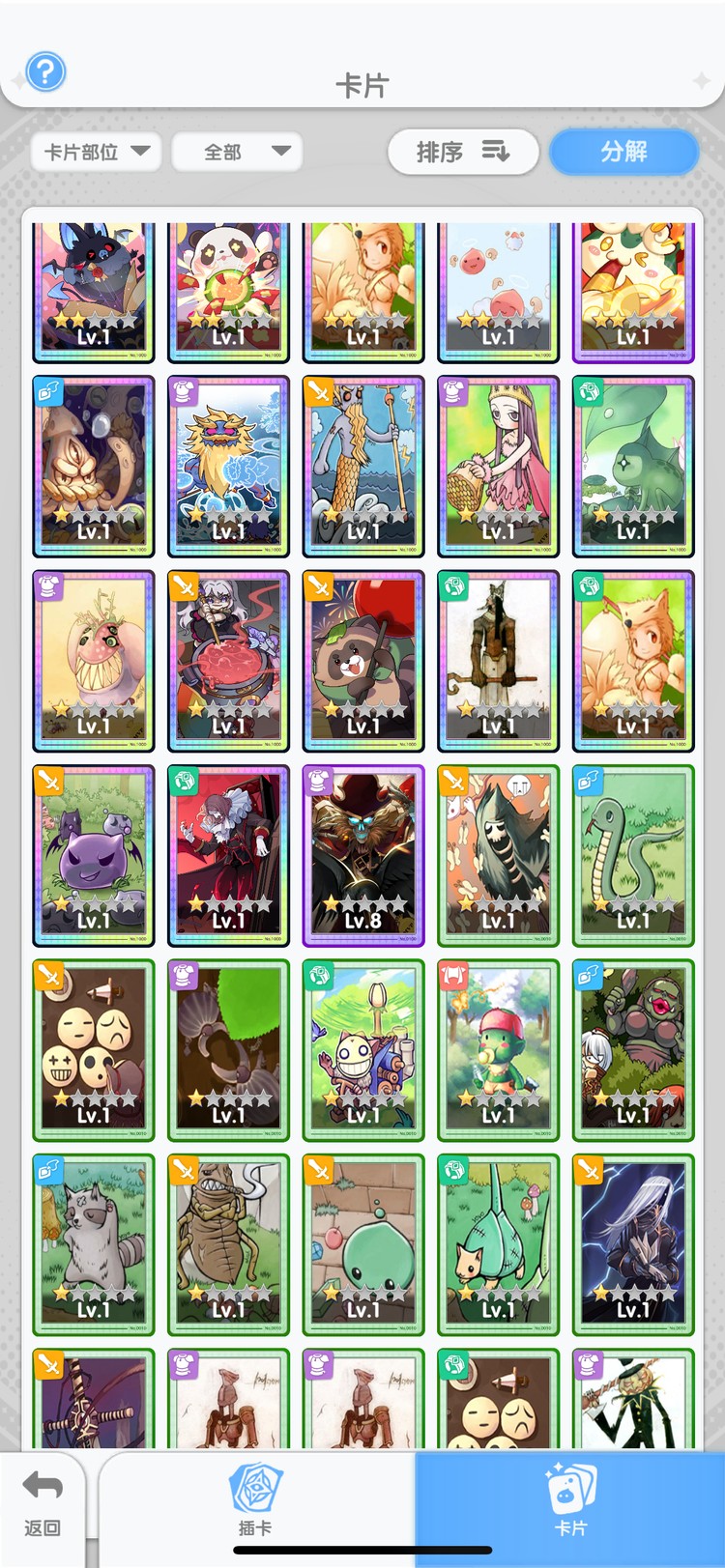Select the 卡片 tab
This screenshot has height=1568, width=725.
point(569,1502)
